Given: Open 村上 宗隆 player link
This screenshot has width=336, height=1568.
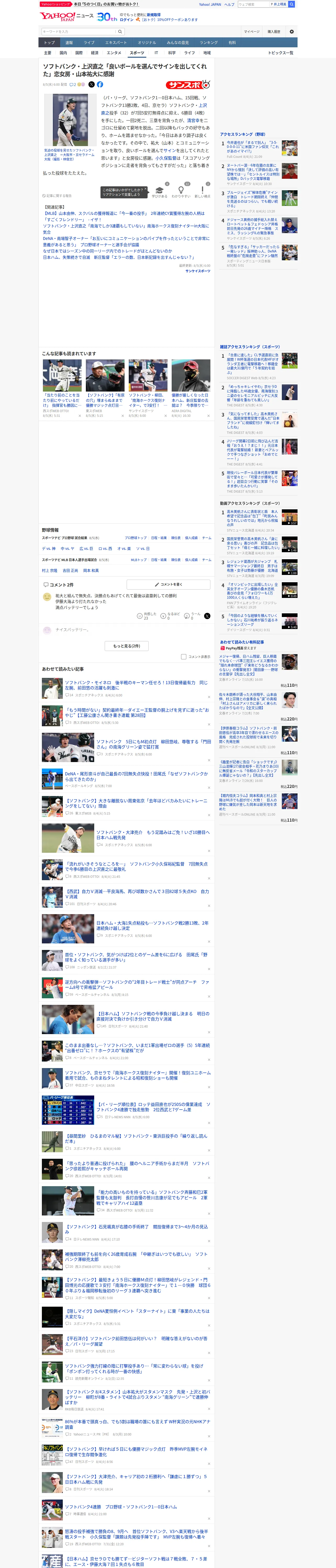Looking at the screenshot, I should [49, 570].
